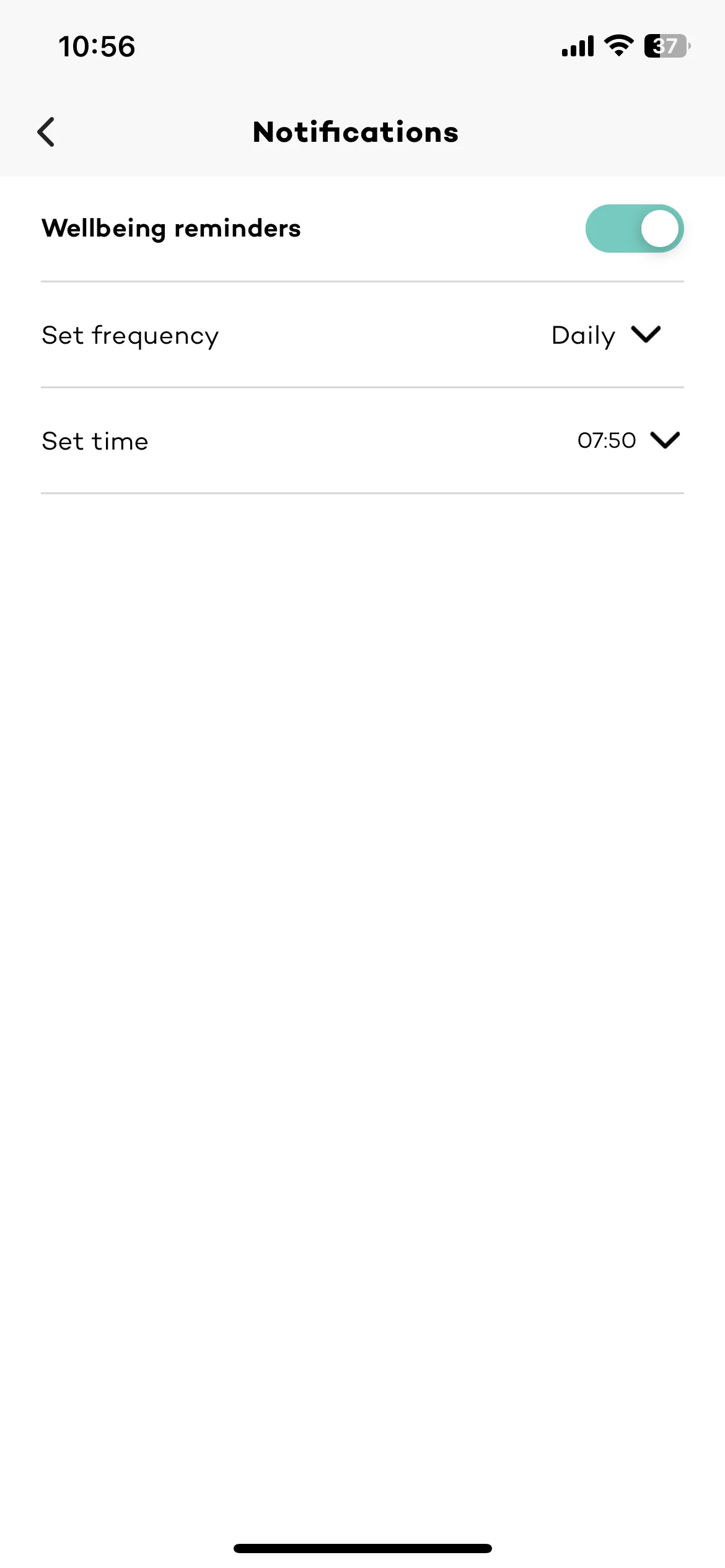Screen dimensions: 725x1568
Task: Tap the back navigation chevron
Action: click(x=46, y=132)
